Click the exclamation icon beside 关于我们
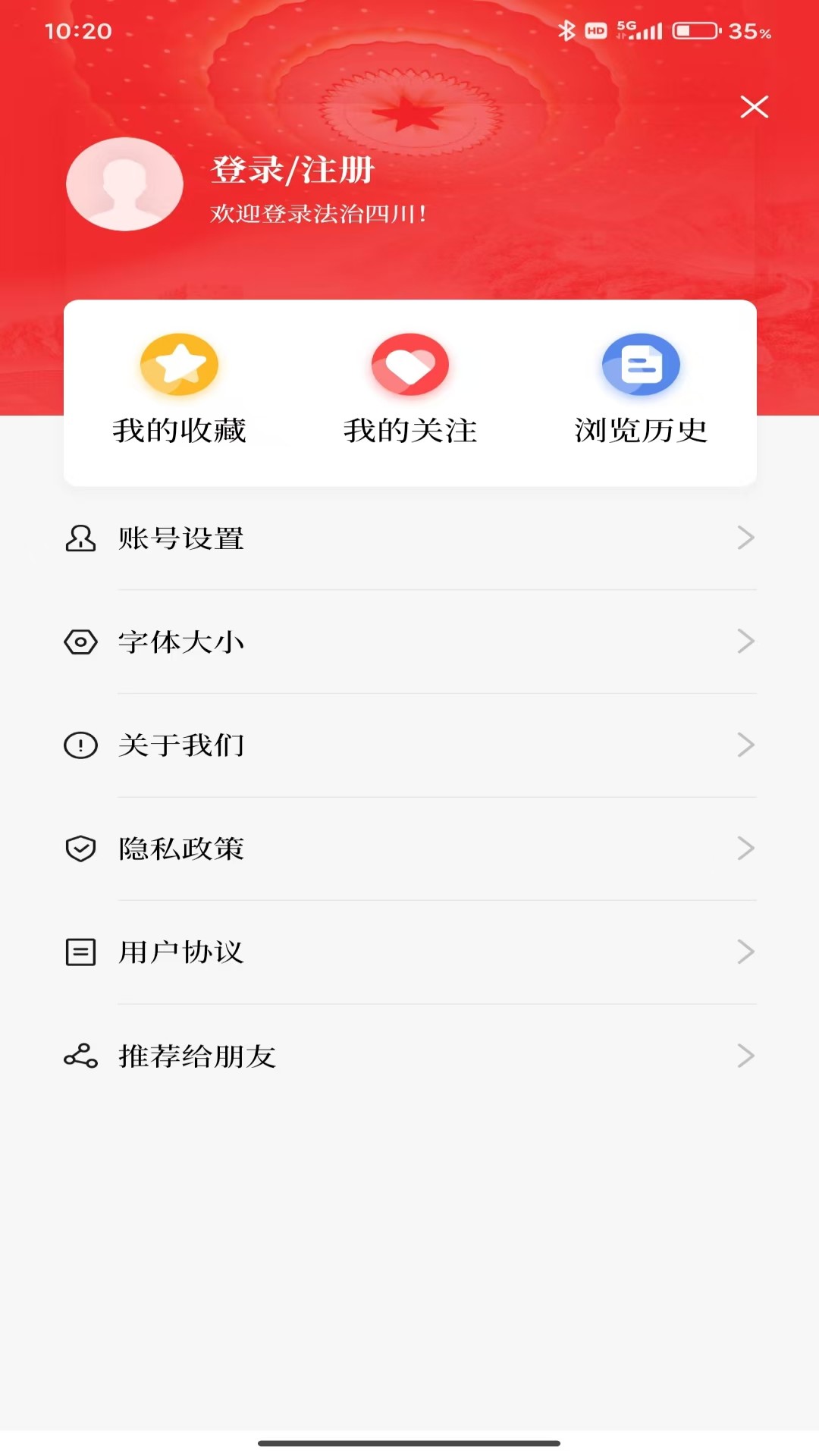The height and width of the screenshot is (1456, 819). 80,745
